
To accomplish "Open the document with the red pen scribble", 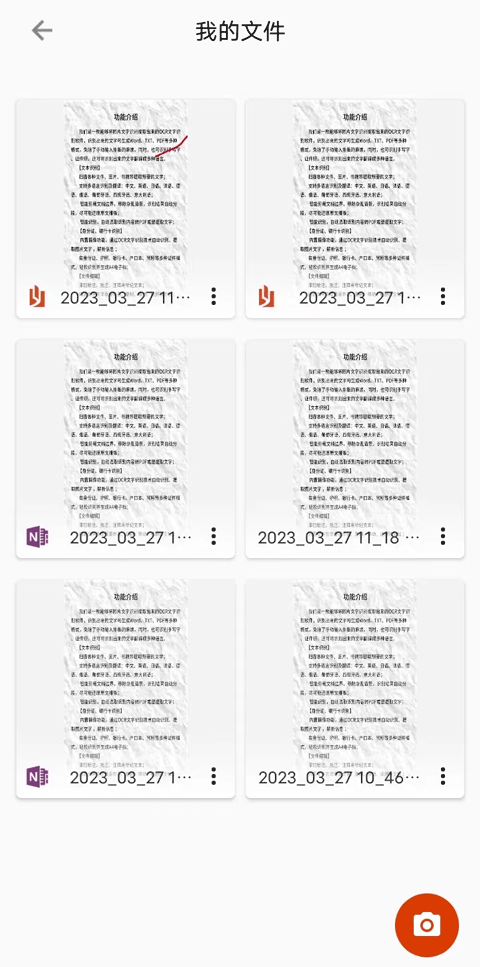I will click(x=125, y=209).
